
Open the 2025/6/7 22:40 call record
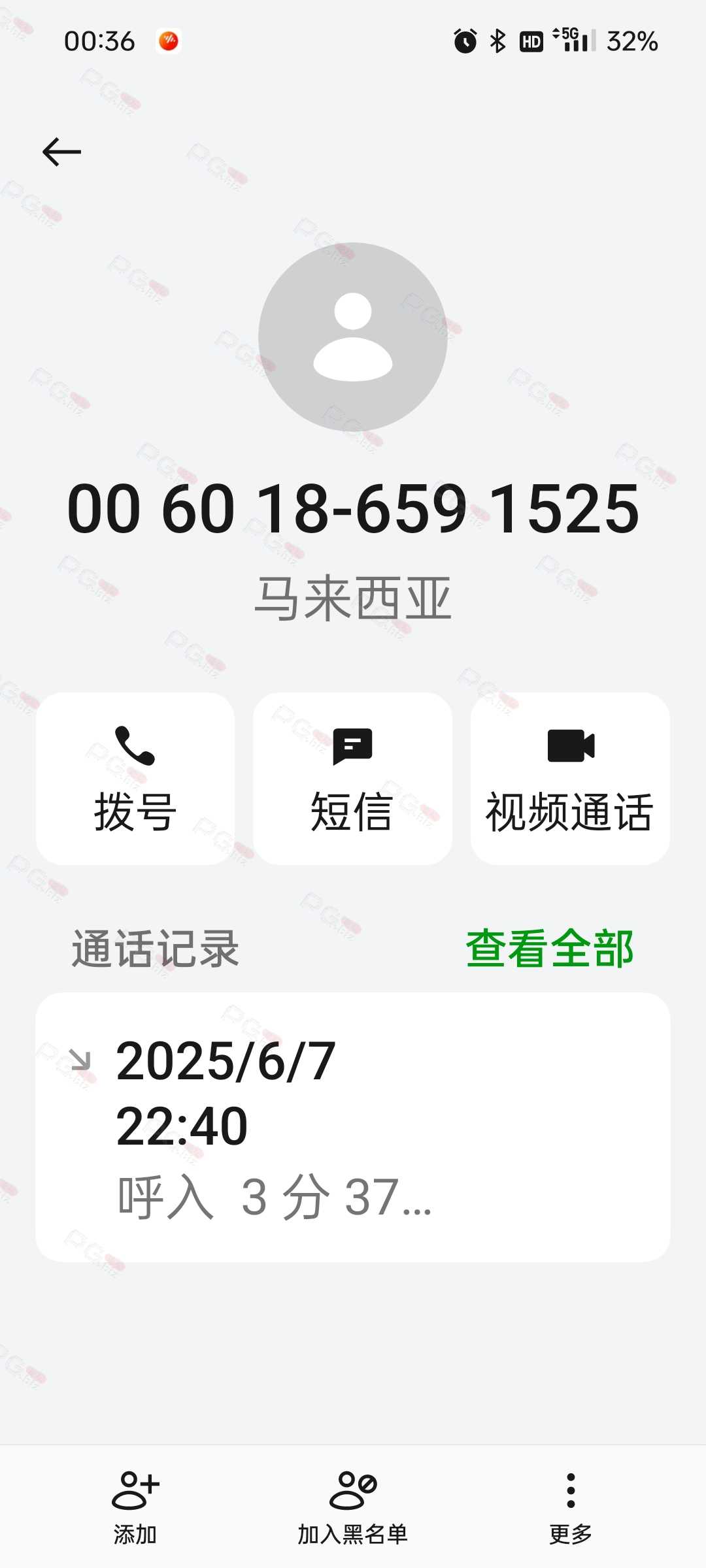pyautogui.click(x=353, y=1127)
